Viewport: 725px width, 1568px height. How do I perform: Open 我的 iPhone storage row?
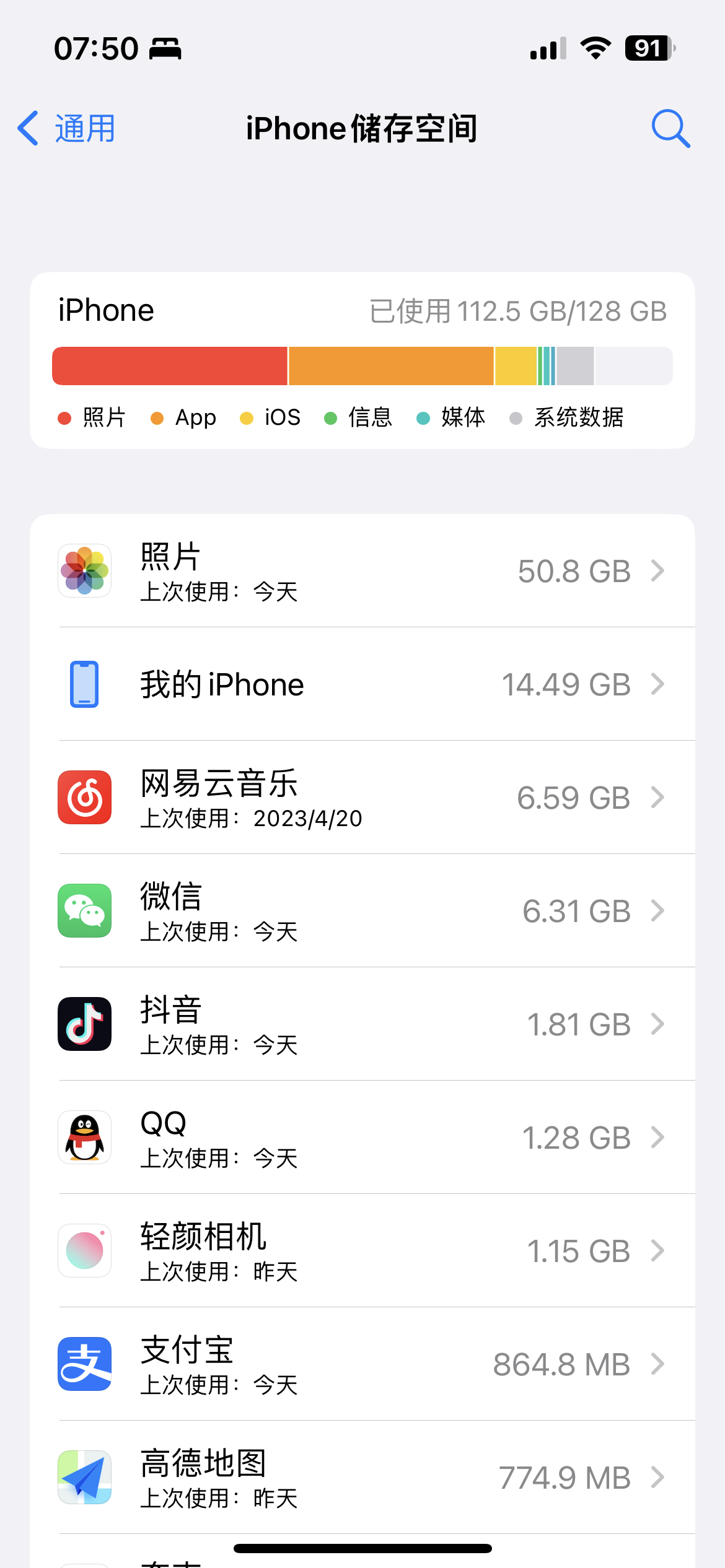pyautogui.click(x=362, y=684)
